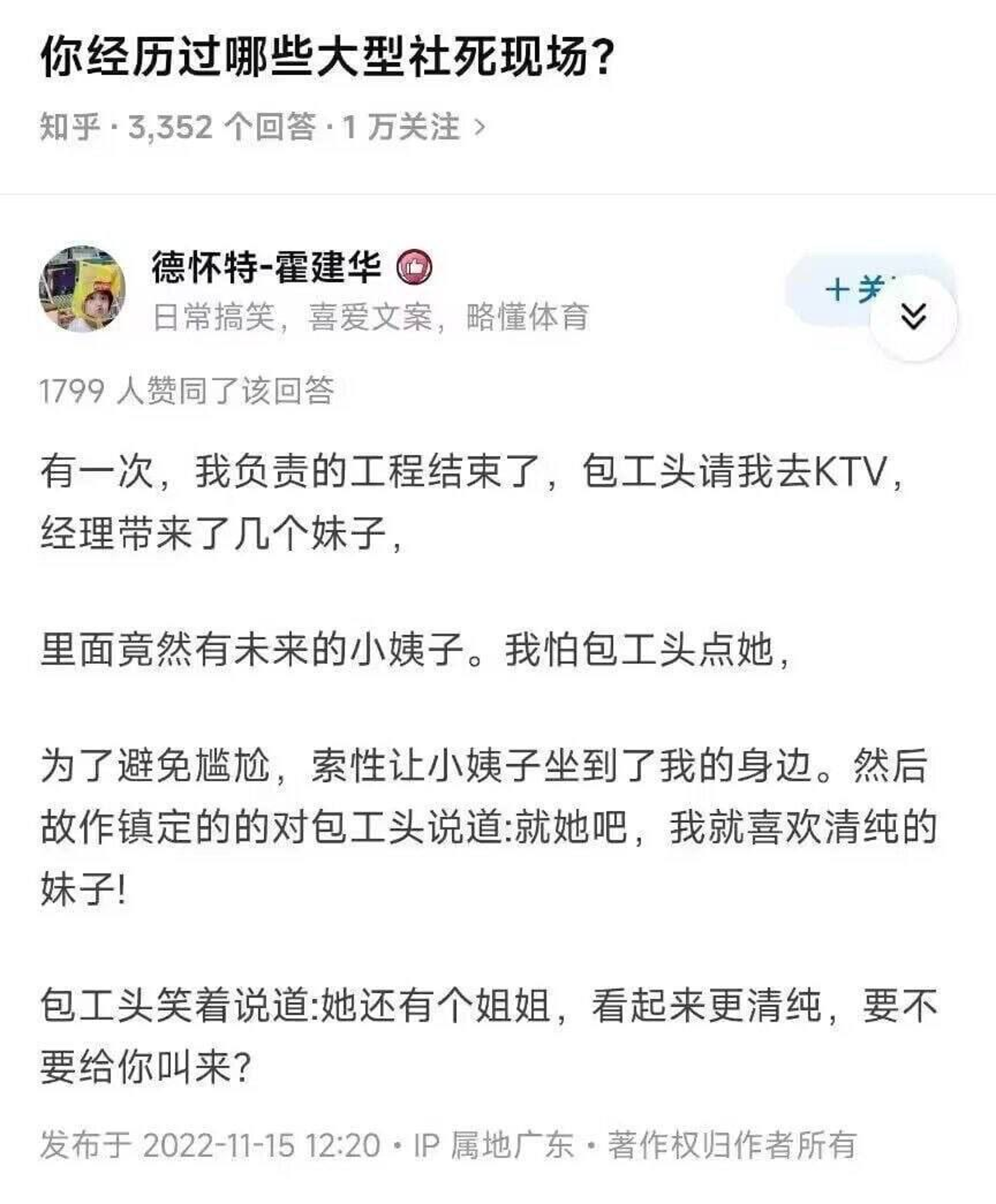Open the question title 你经历过哪些大型社死现场

click(x=328, y=58)
